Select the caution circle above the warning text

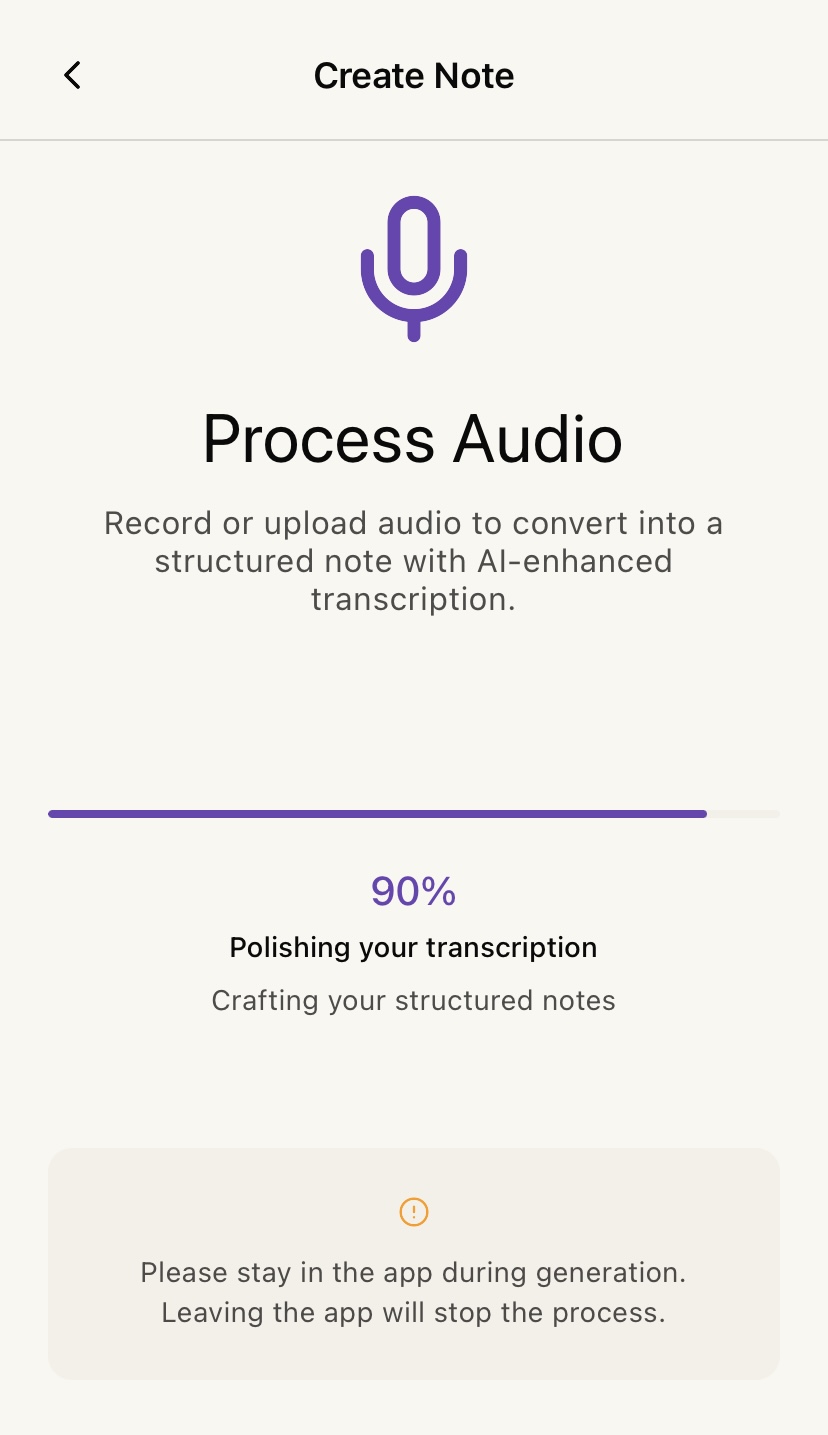[x=413, y=1212]
